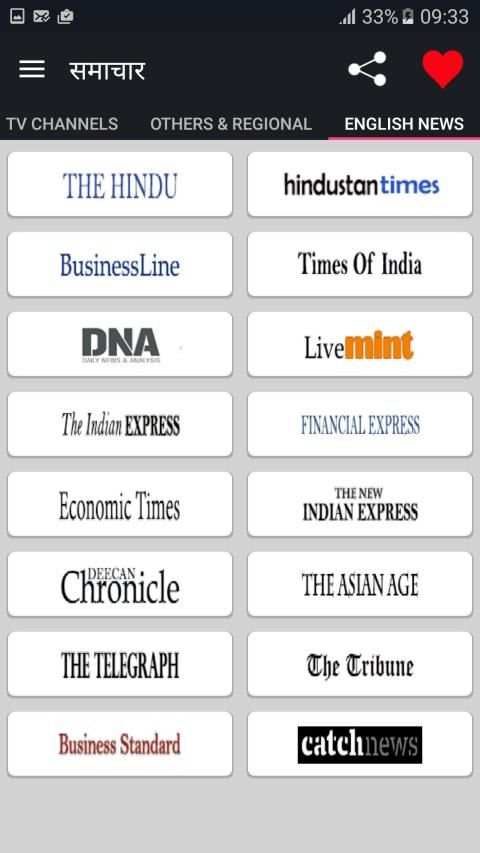Open Financial Express card

click(x=360, y=424)
